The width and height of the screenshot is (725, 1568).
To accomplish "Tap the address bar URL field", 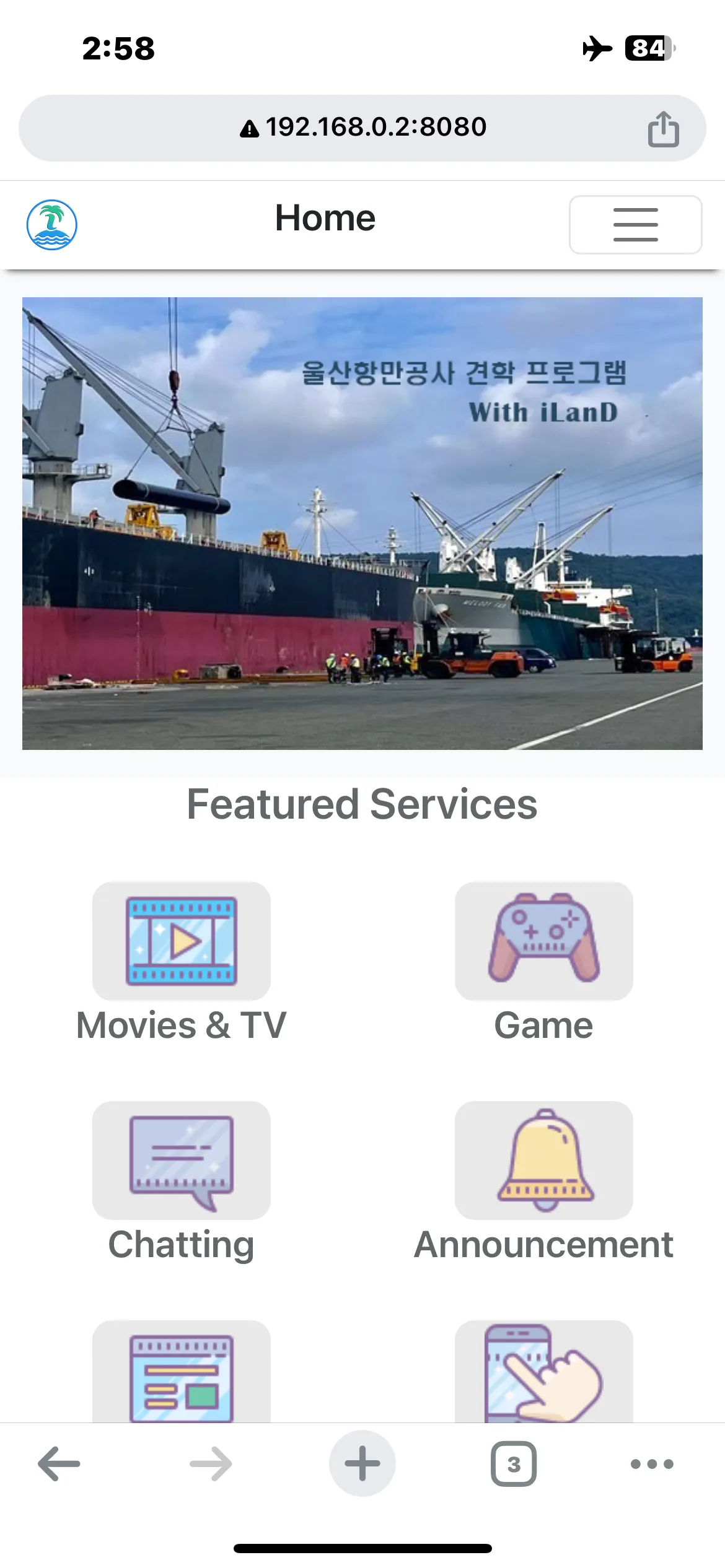I will pyautogui.click(x=363, y=128).
